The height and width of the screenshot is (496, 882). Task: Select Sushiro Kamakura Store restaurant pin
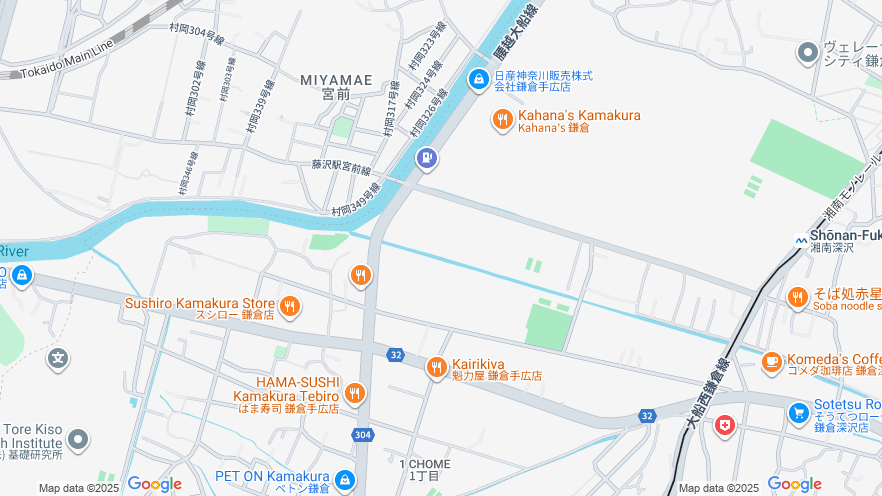pyautogui.click(x=290, y=306)
